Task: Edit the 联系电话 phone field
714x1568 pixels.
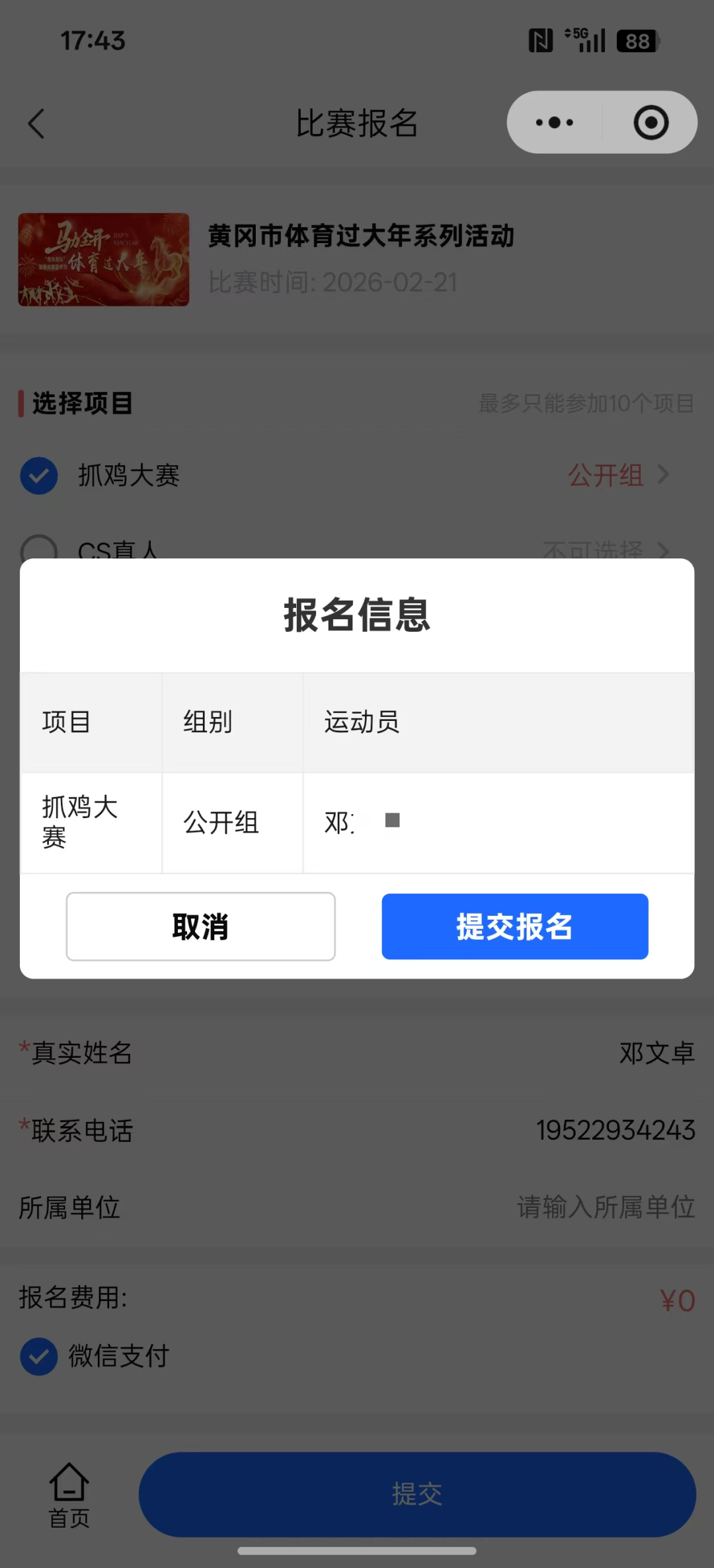Action: point(615,1131)
